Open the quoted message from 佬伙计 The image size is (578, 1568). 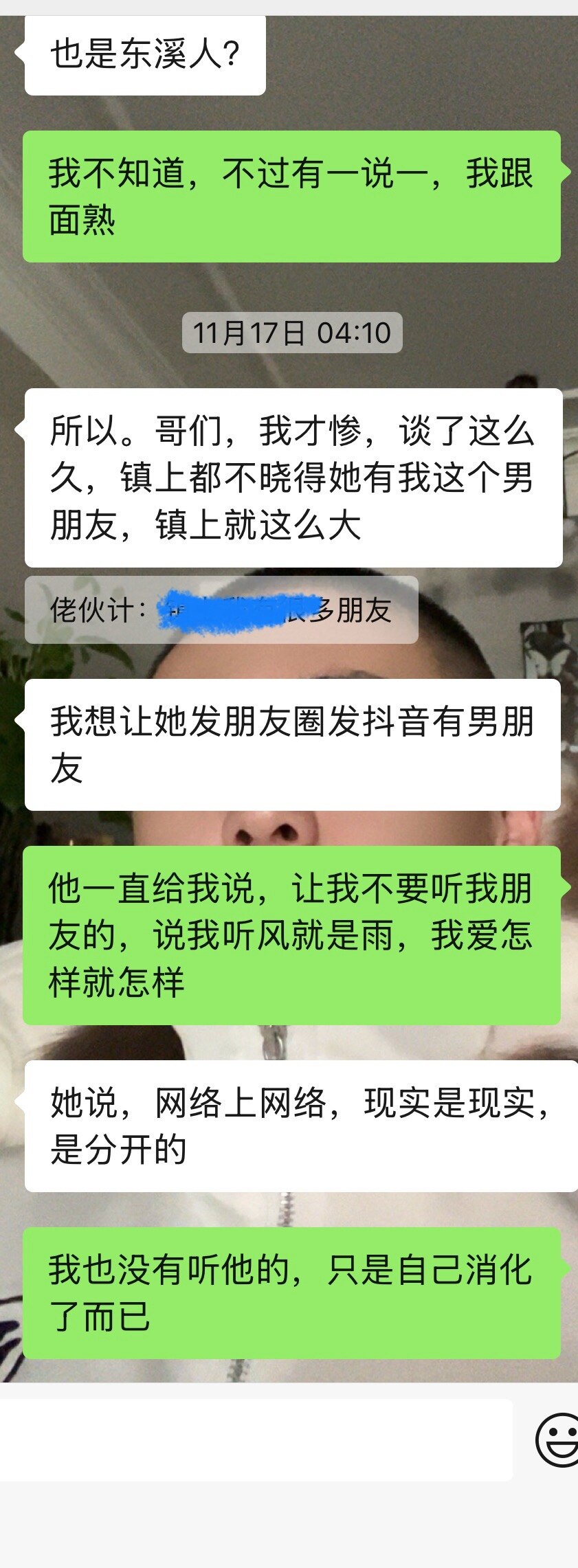pyautogui.click(x=221, y=609)
